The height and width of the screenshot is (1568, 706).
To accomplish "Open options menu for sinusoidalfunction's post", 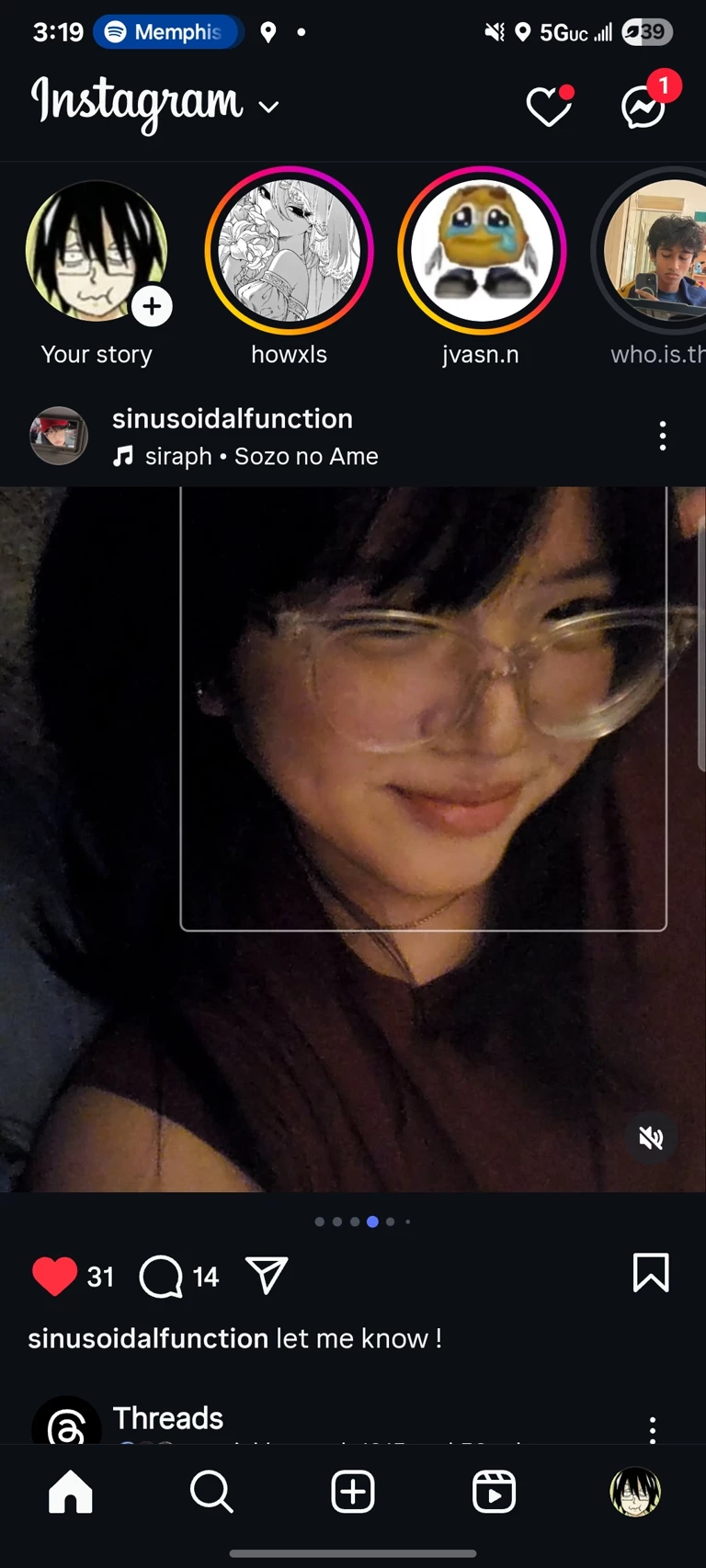I will (x=662, y=436).
